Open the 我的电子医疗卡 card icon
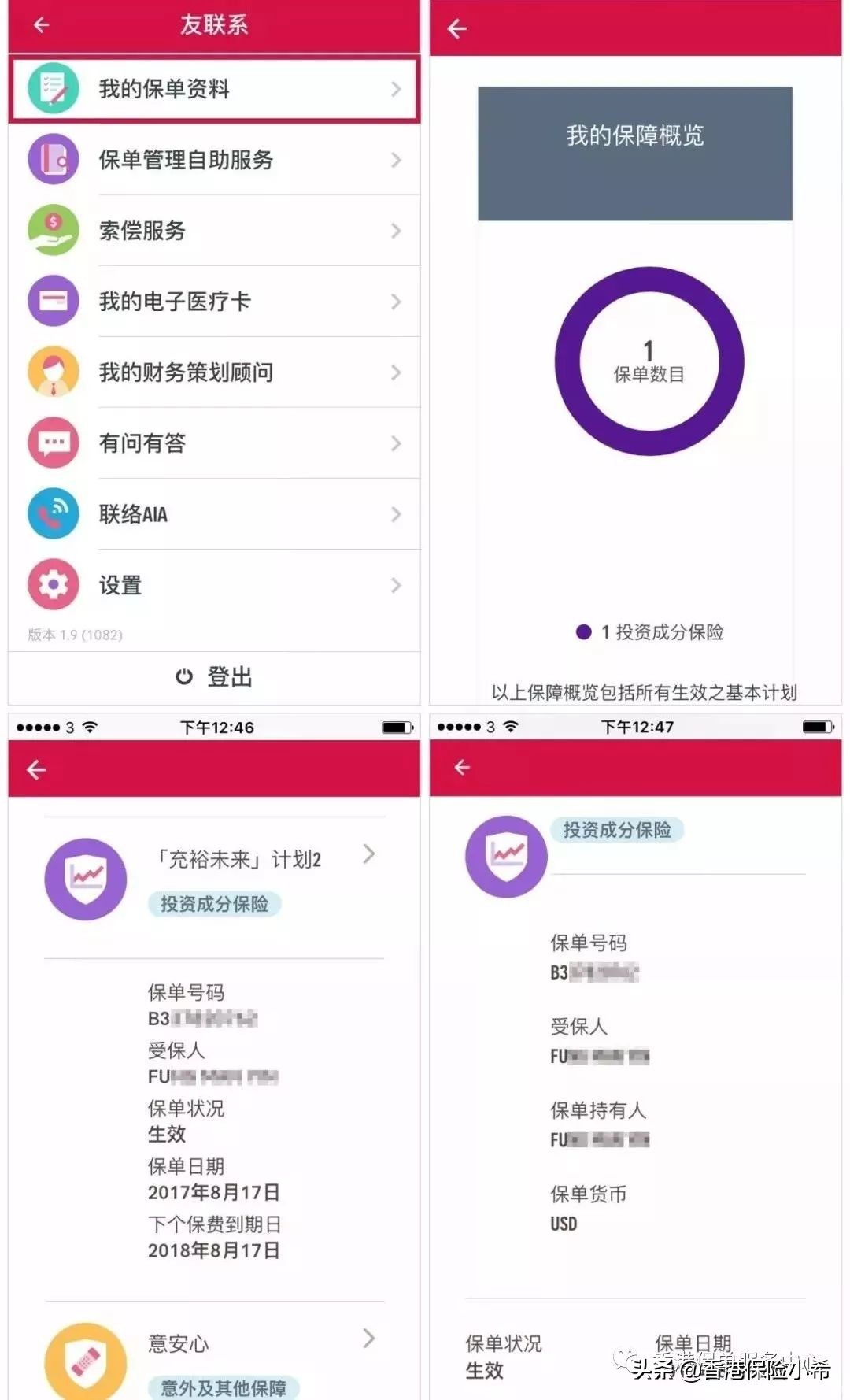The width and height of the screenshot is (850, 1400). (53, 301)
